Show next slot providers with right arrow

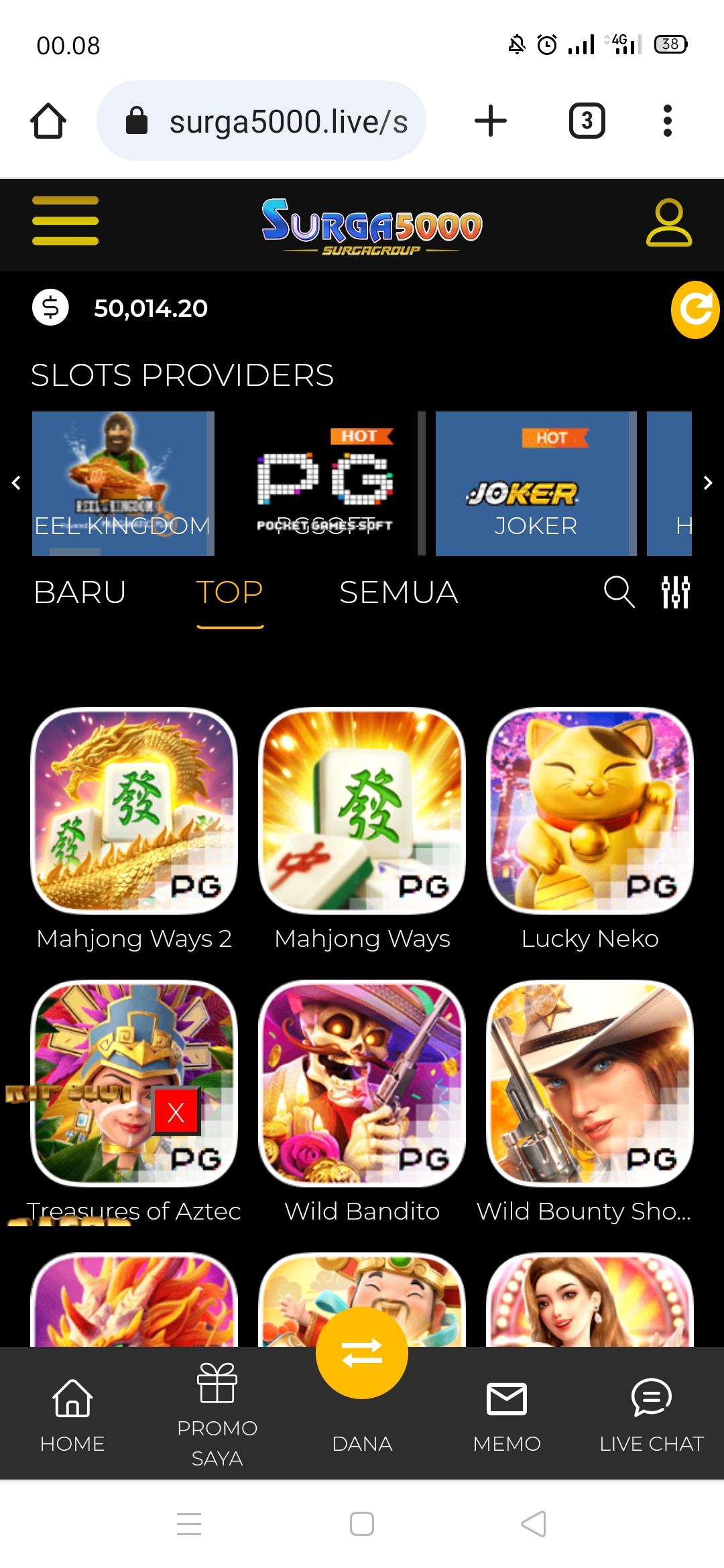(x=707, y=483)
